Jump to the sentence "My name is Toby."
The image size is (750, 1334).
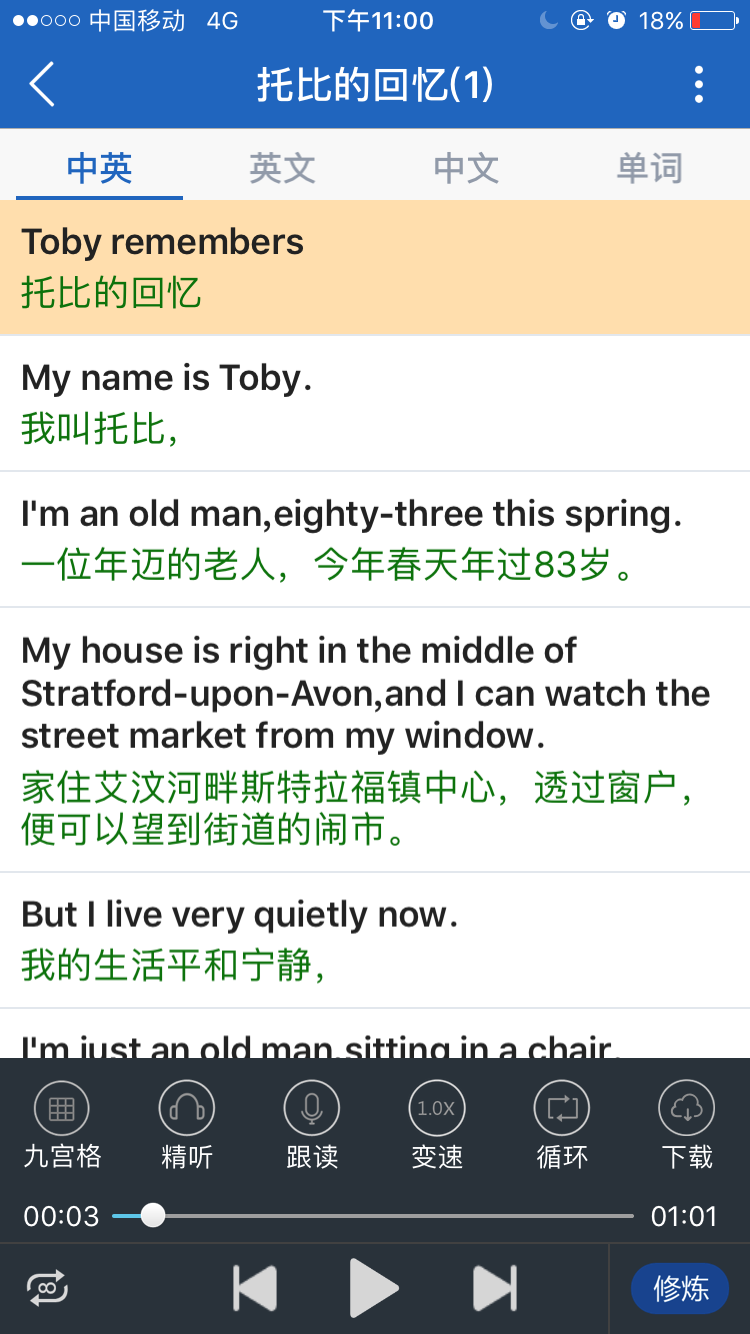click(374, 402)
